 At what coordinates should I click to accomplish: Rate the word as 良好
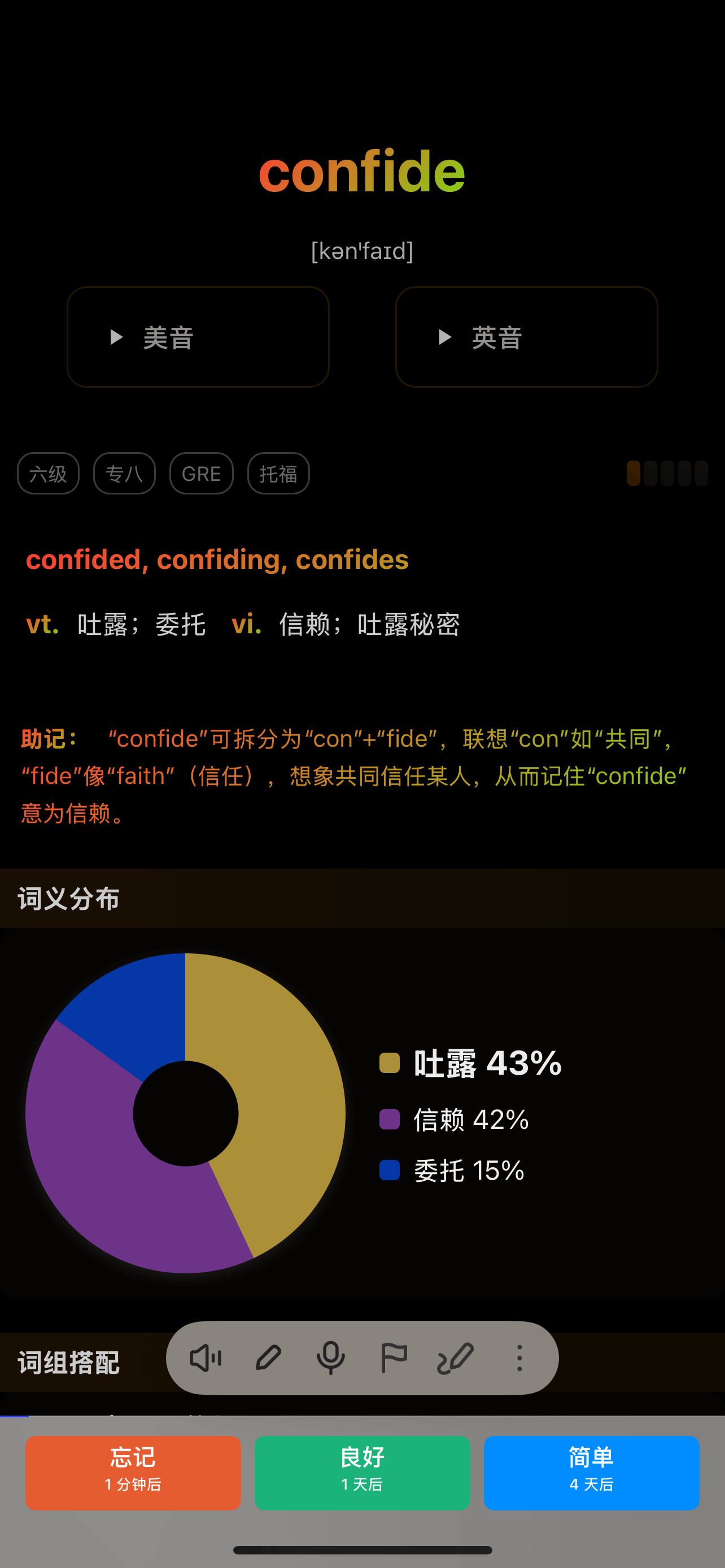pyautogui.click(x=362, y=1473)
